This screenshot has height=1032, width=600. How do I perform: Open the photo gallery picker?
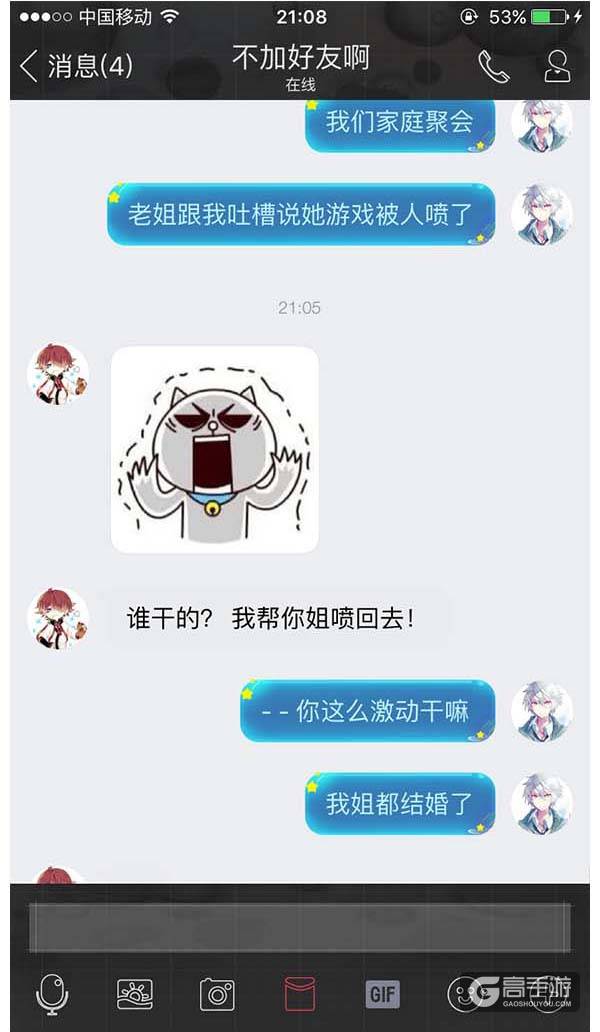[x=135, y=993]
